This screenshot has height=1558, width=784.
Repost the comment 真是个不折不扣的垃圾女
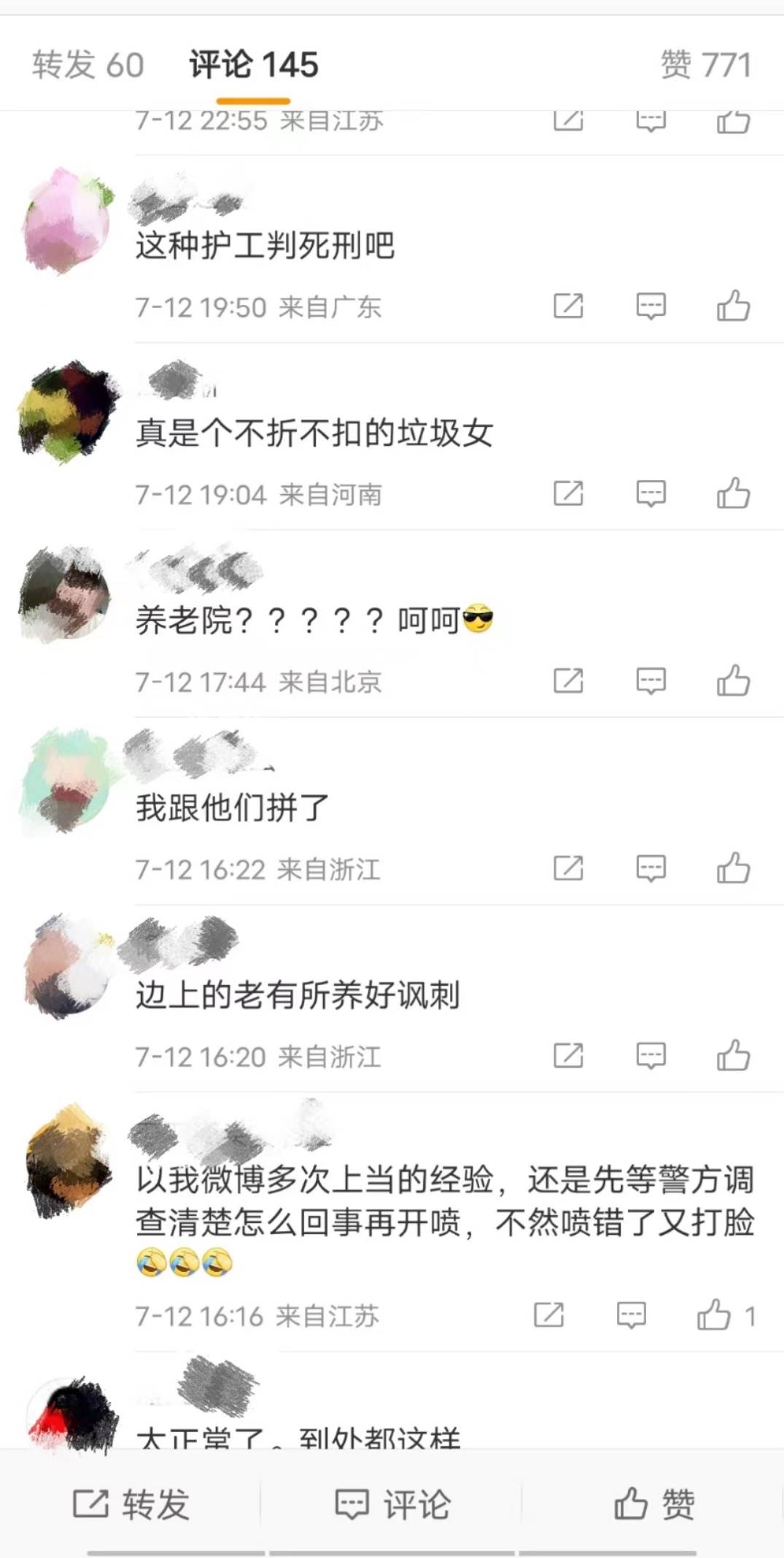click(x=568, y=493)
